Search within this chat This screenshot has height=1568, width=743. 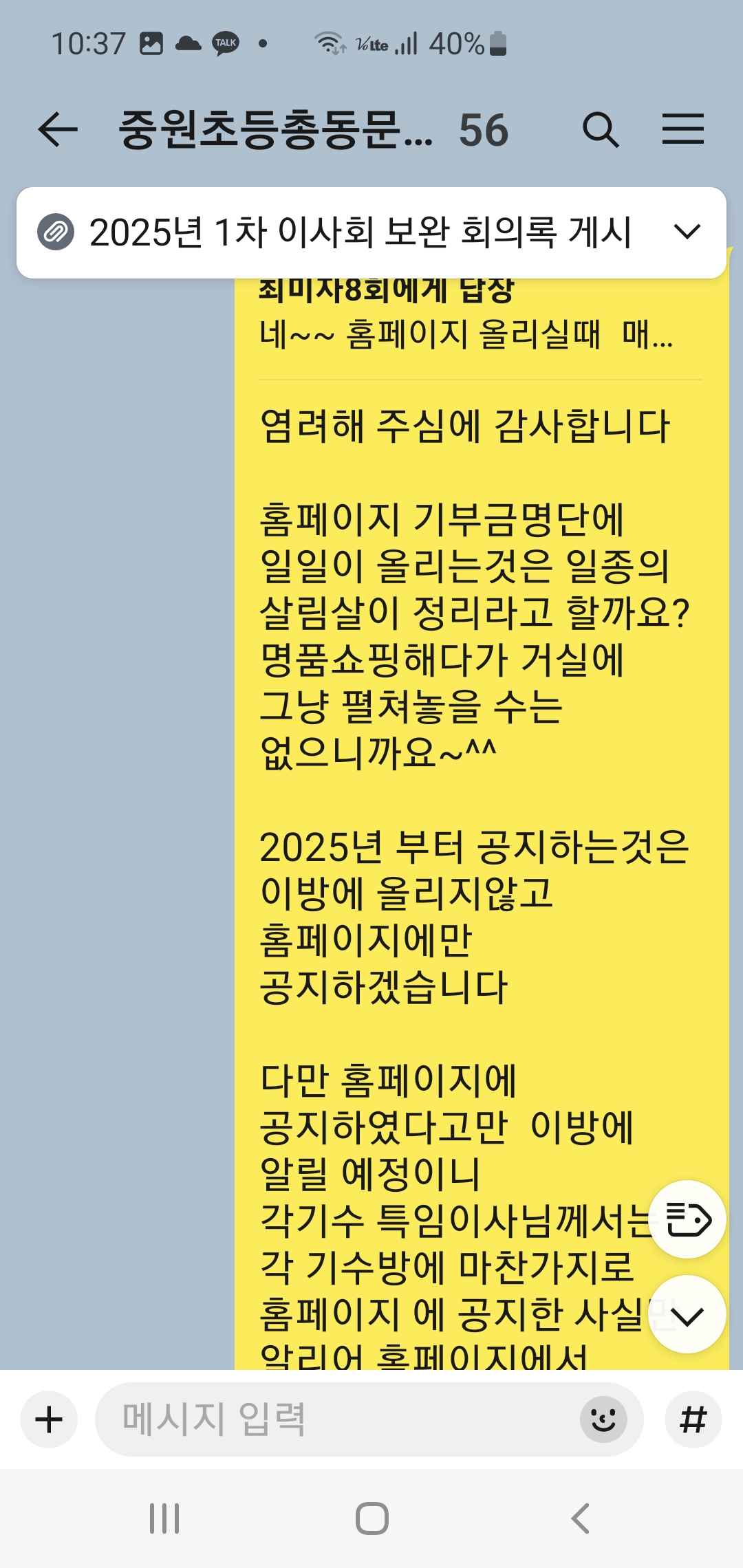tap(600, 130)
